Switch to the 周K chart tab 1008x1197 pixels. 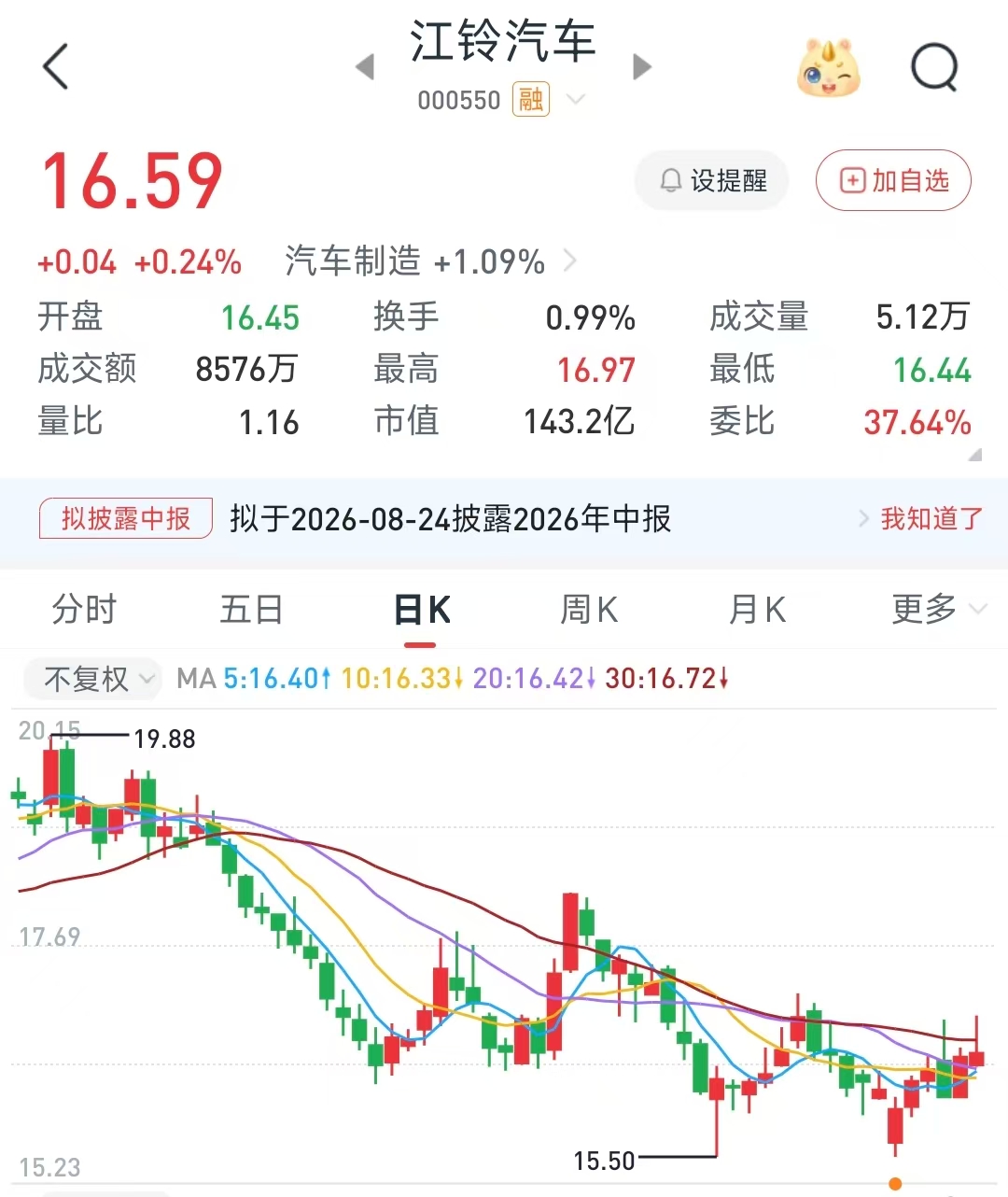pos(589,610)
